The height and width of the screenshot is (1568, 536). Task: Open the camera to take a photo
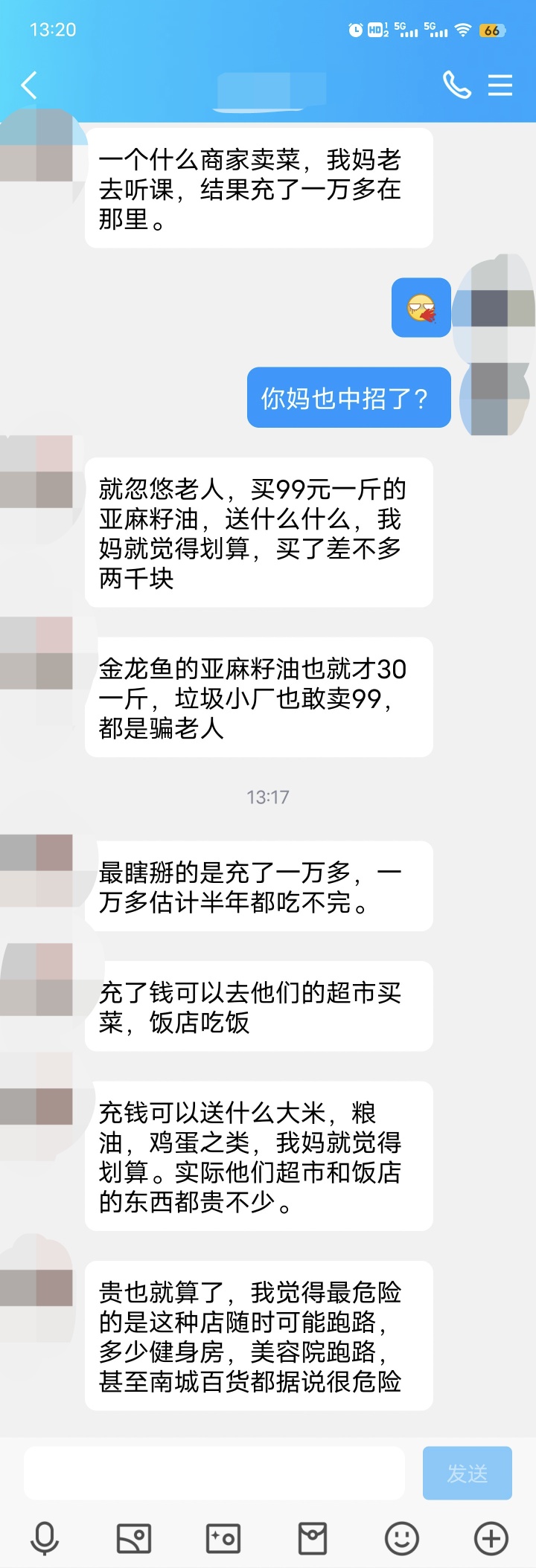click(223, 1538)
